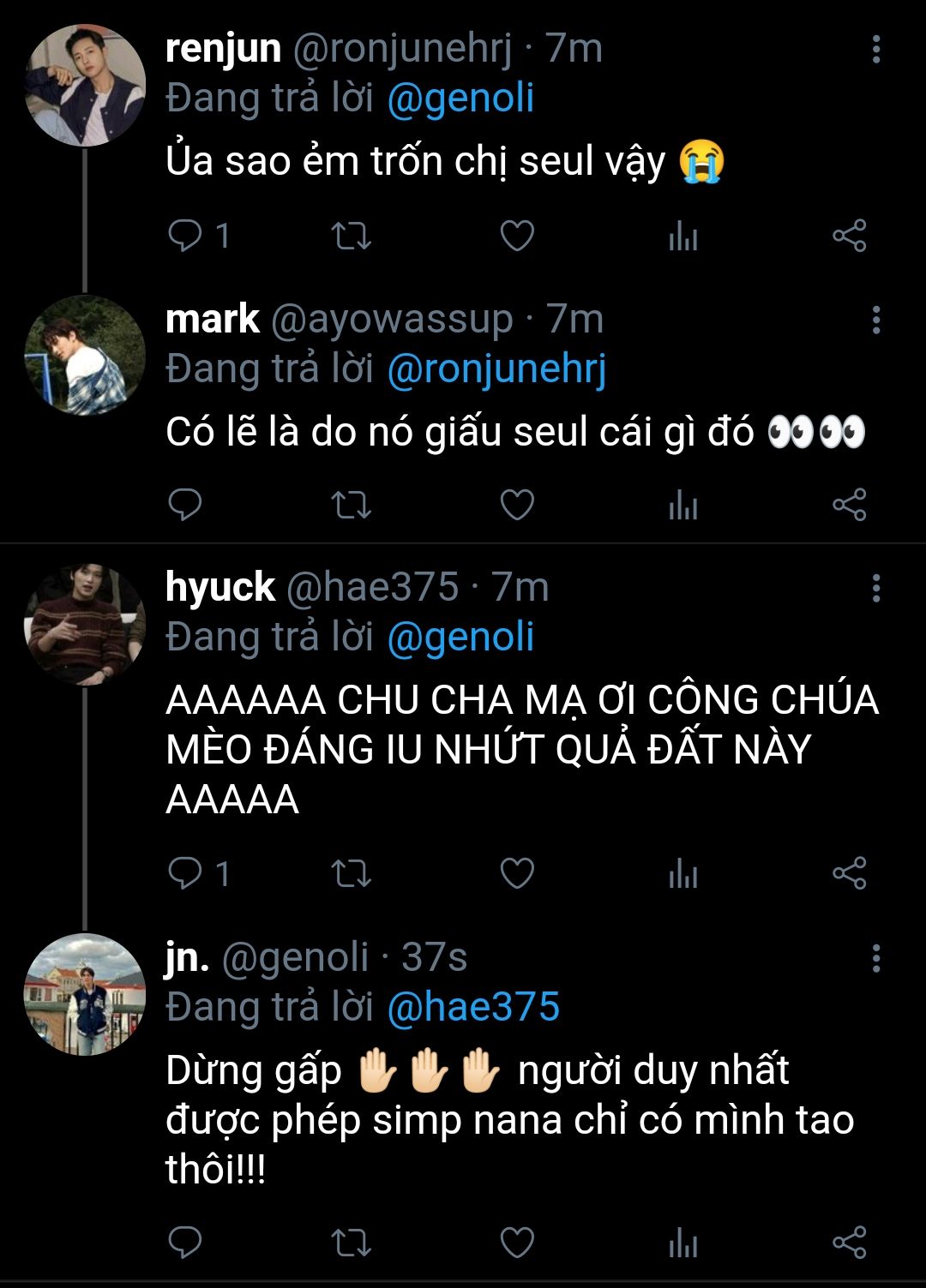The height and width of the screenshot is (1288, 926).
Task: Open the overflow menu on renjun's tweet
Action: 875,50
